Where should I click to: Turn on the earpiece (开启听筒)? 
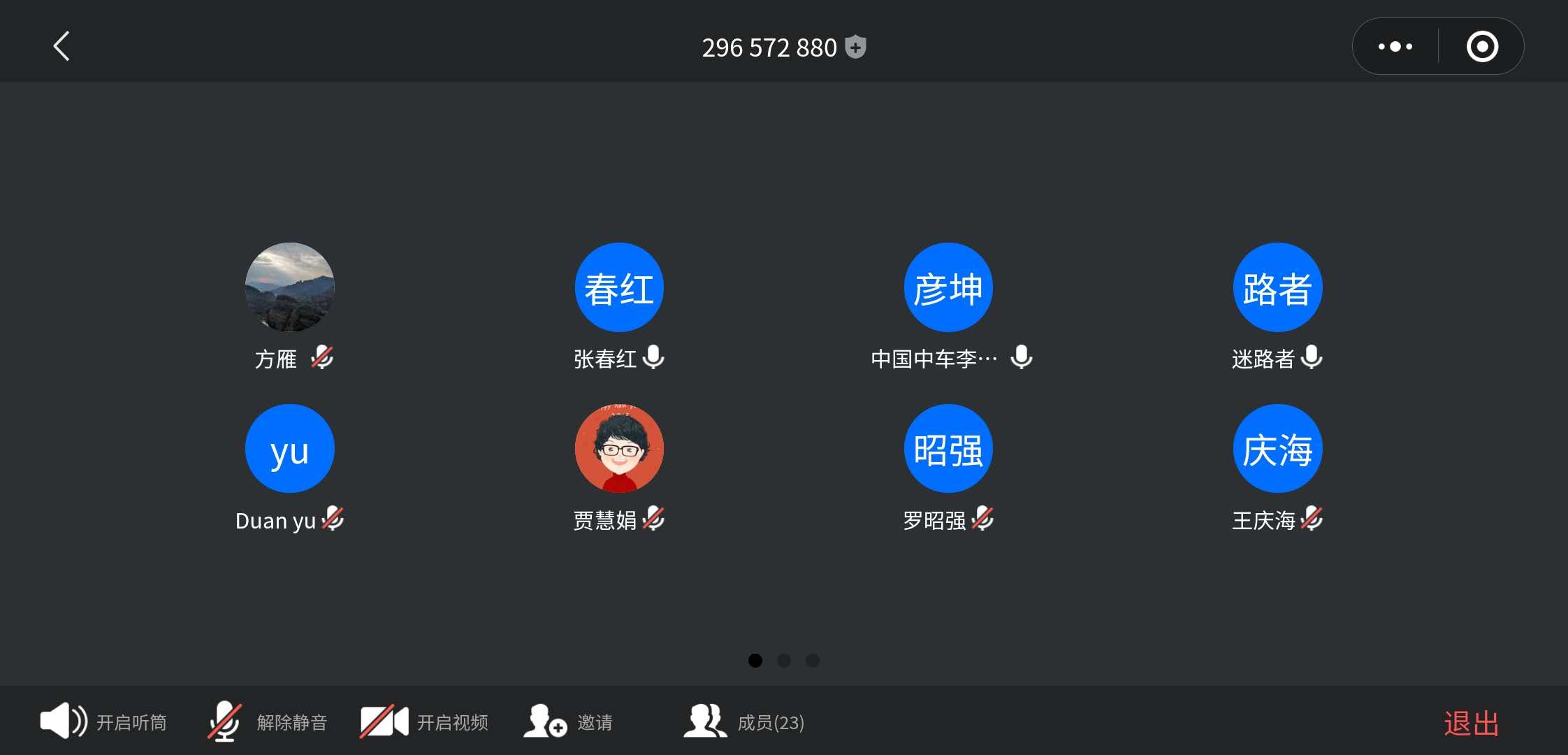103,721
